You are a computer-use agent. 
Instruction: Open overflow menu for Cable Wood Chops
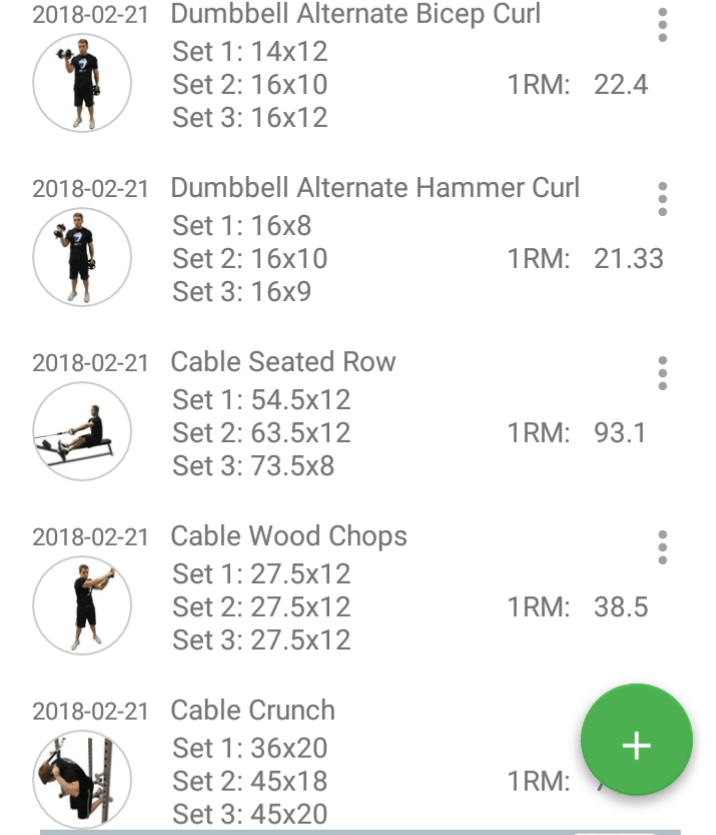(x=662, y=547)
